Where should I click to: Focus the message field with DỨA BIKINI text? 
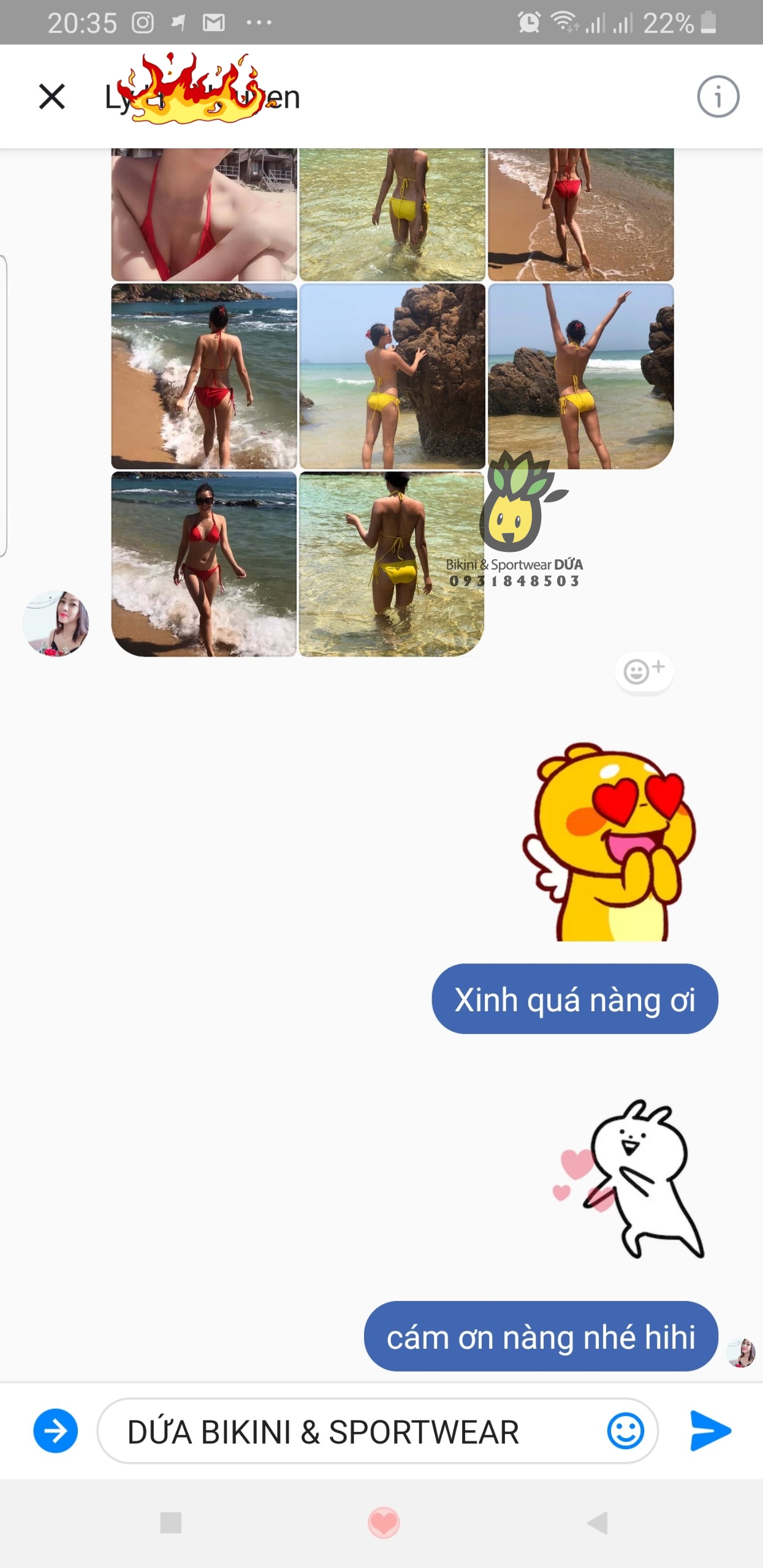355,1432
